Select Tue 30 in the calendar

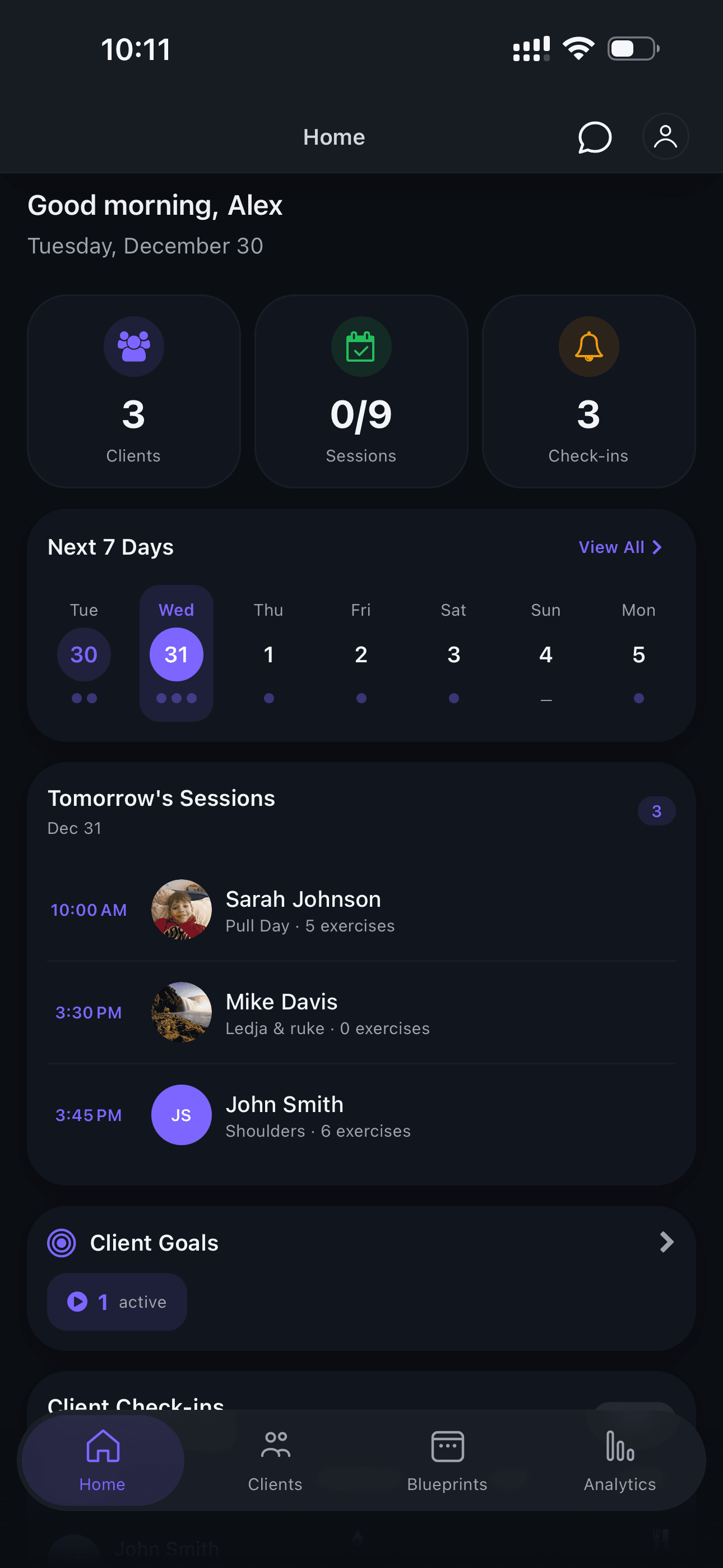click(84, 654)
